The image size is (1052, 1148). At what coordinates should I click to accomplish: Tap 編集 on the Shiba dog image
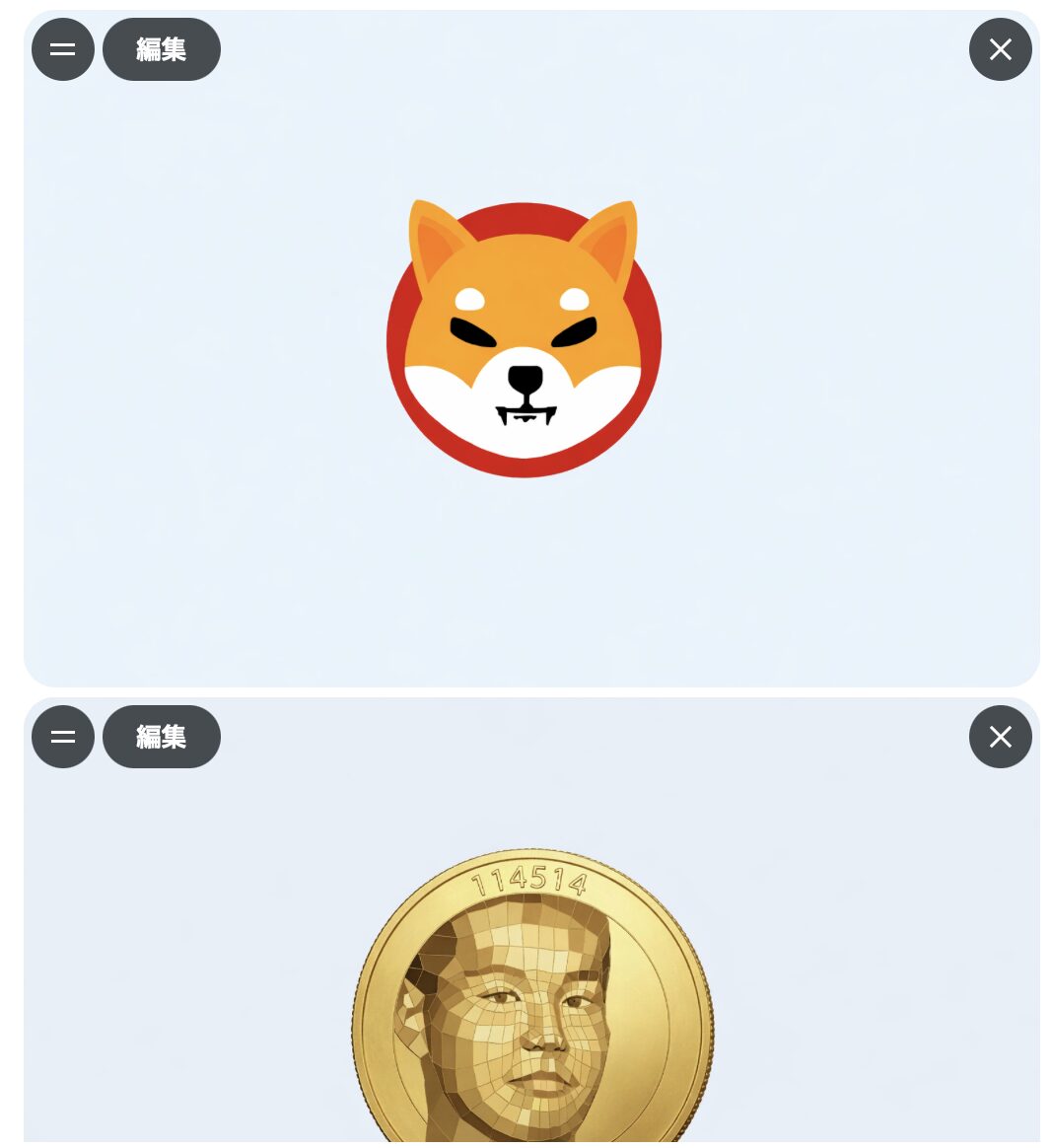[x=161, y=49]
